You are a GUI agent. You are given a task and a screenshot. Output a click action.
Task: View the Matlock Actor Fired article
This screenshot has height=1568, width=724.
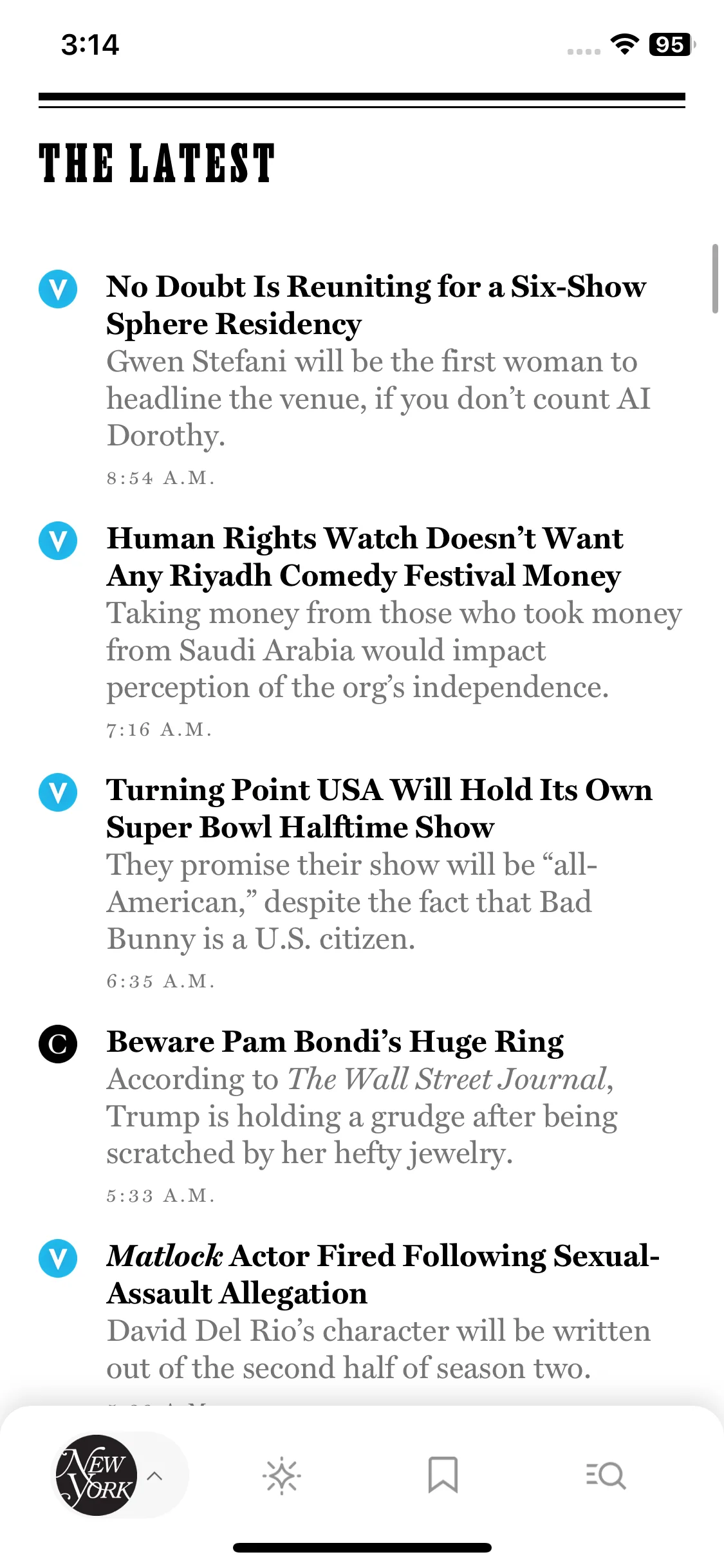click(x=383, y=1274)
